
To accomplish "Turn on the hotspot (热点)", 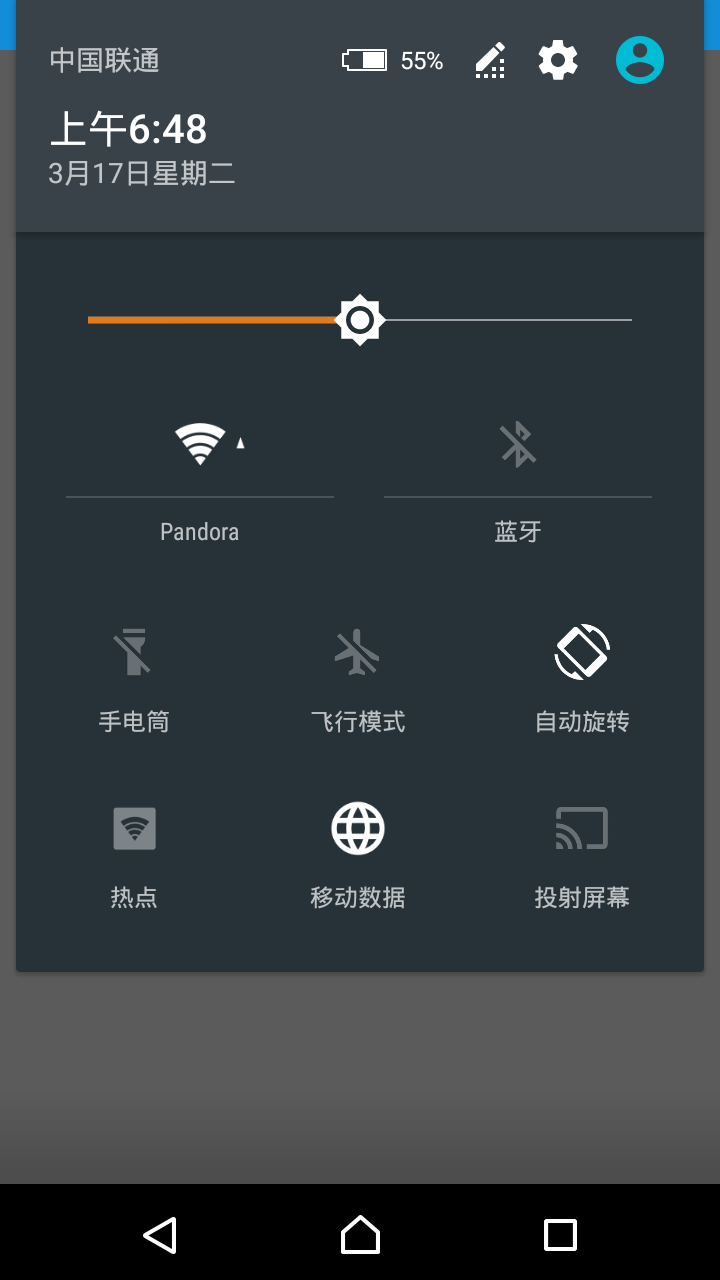I will [x=134, y=828].
